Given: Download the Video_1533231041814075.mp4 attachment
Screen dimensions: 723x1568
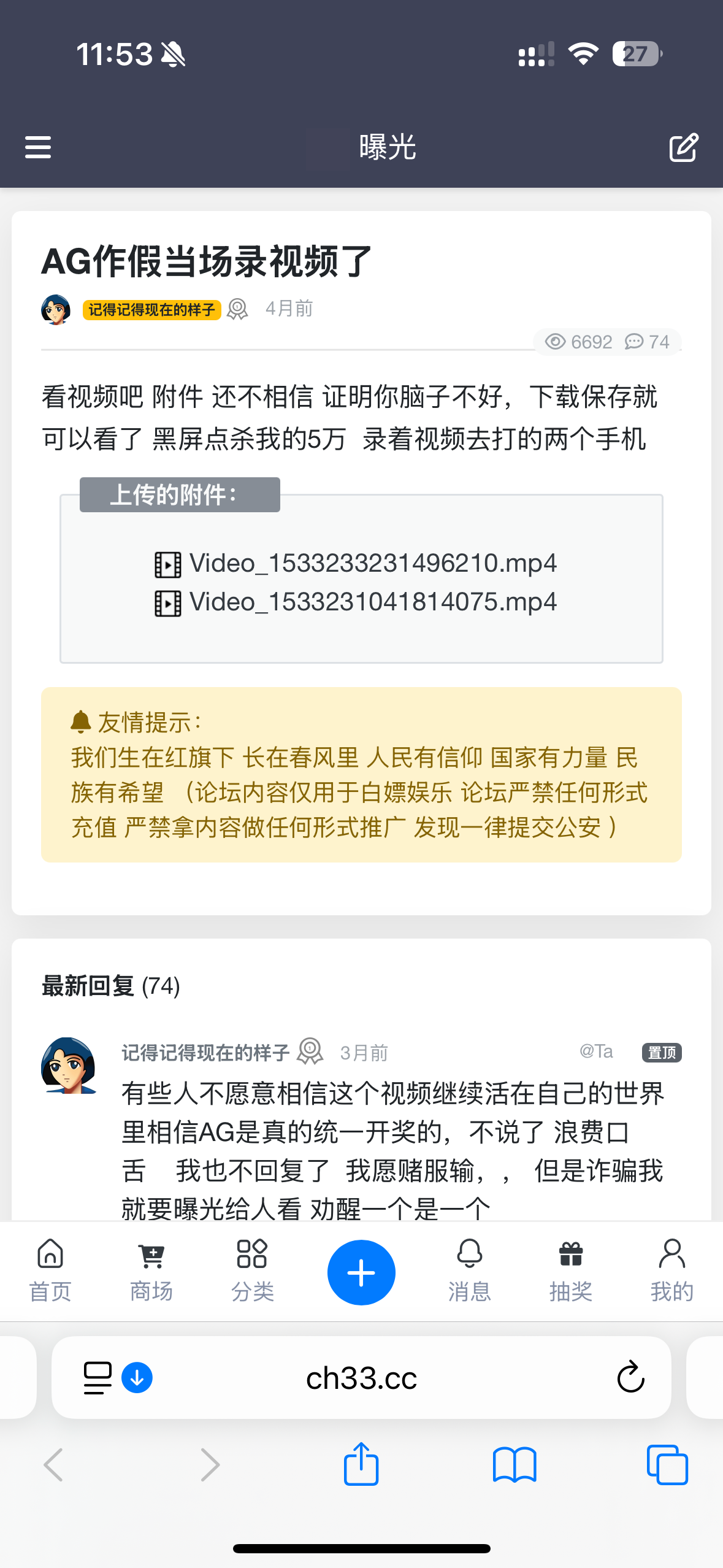Looking at the screenshot, I should (372, 602).
